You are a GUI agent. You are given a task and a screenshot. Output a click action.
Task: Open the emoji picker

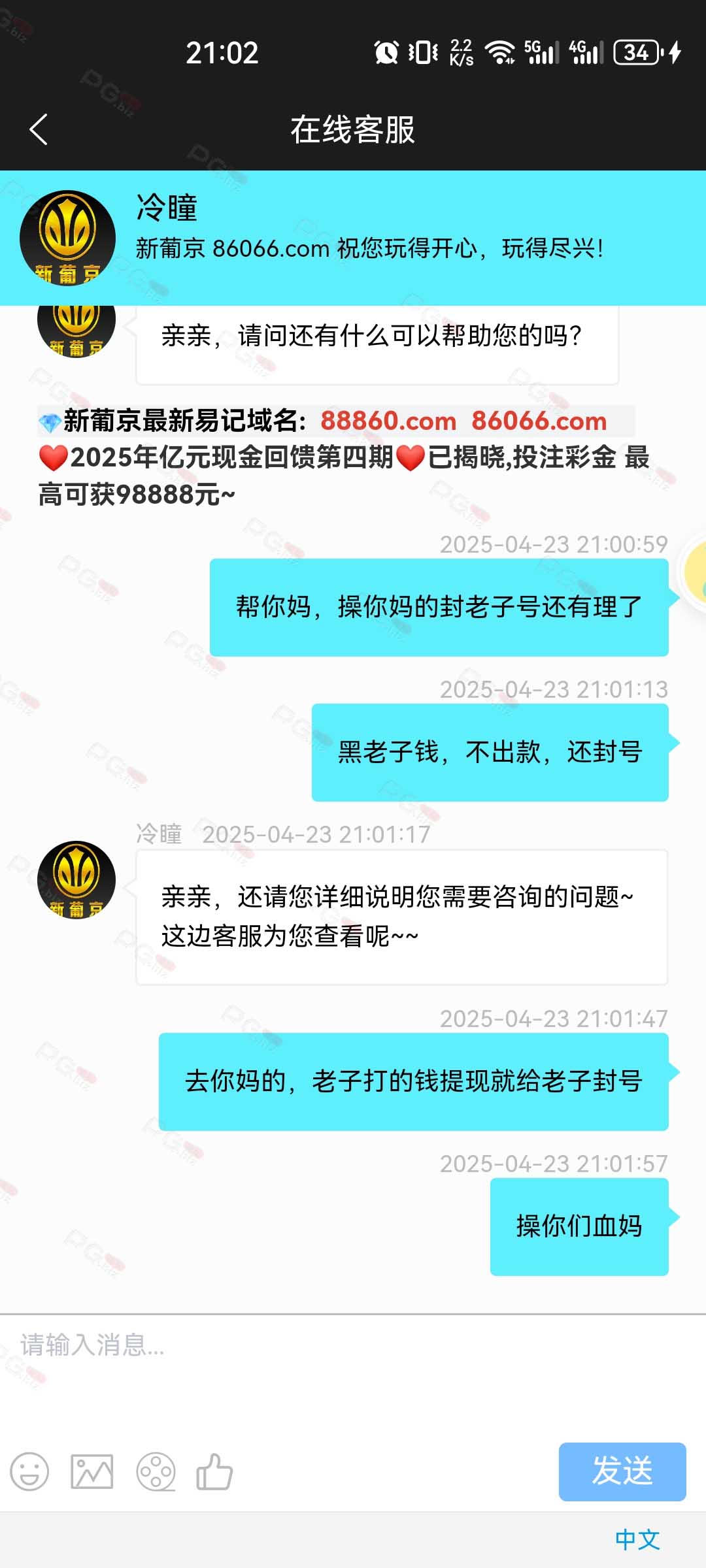[x=29, y=1471]
